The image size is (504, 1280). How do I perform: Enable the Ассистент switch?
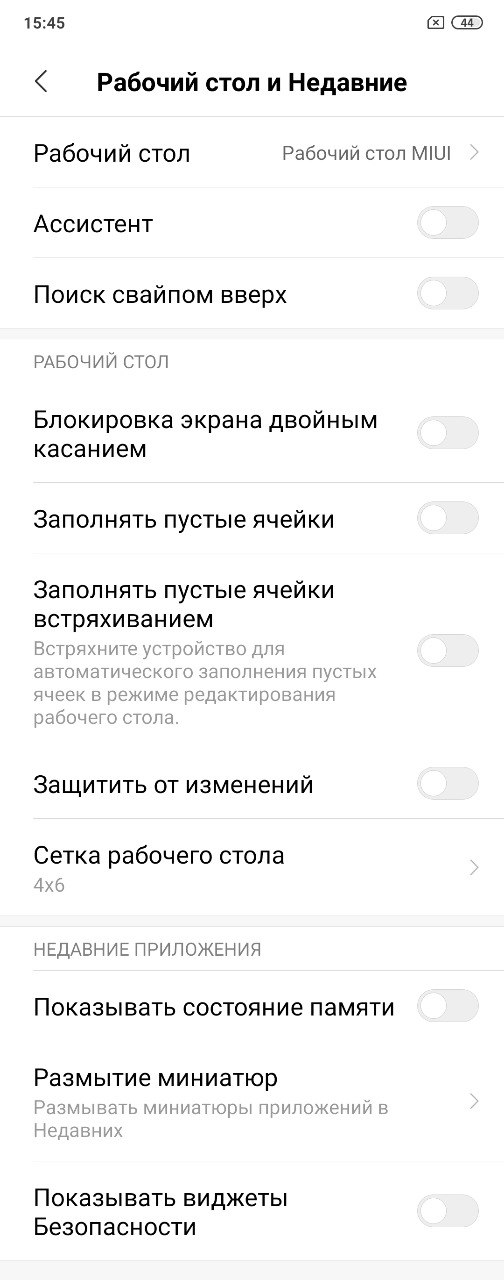pyautogui.click(x=448, y=224)
